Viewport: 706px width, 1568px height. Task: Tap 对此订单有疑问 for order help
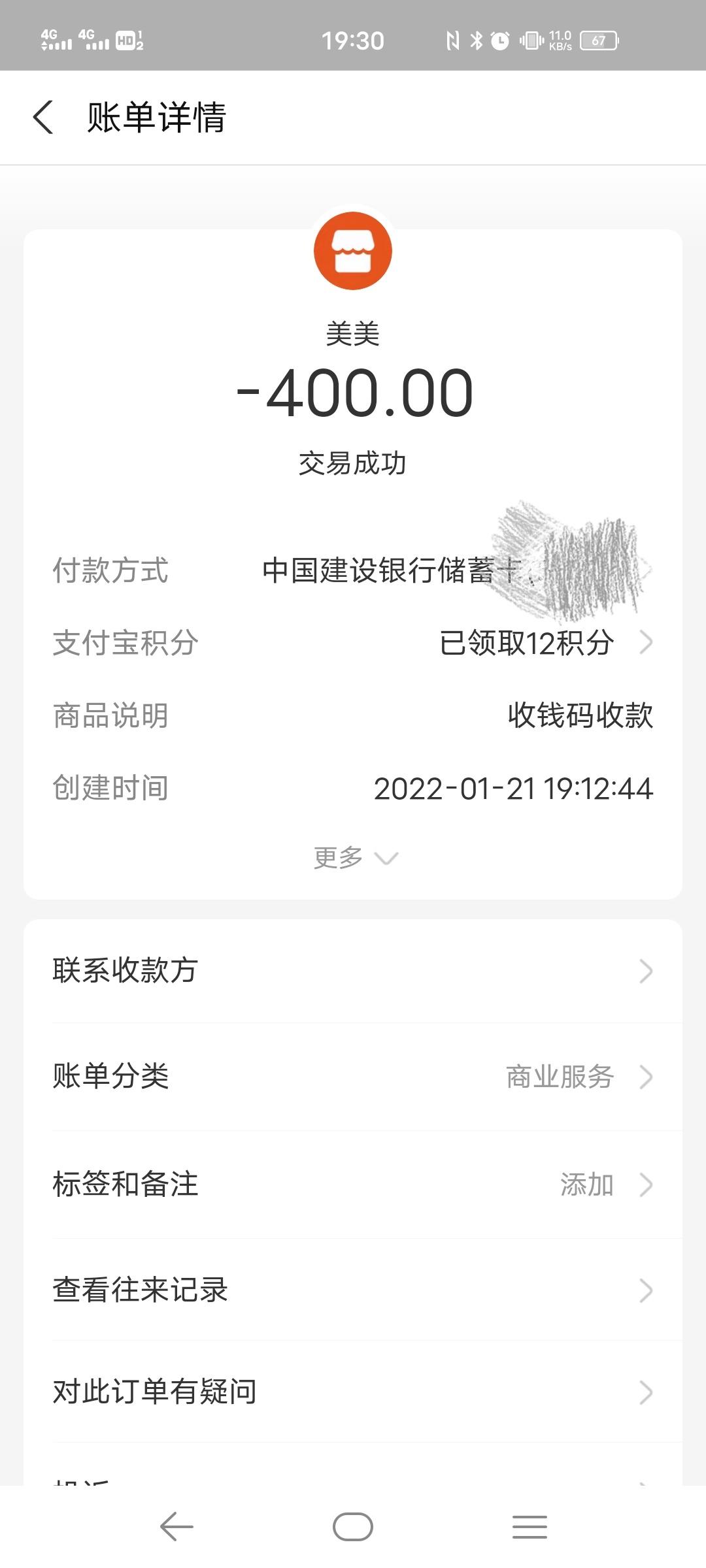click(353, 1392)
